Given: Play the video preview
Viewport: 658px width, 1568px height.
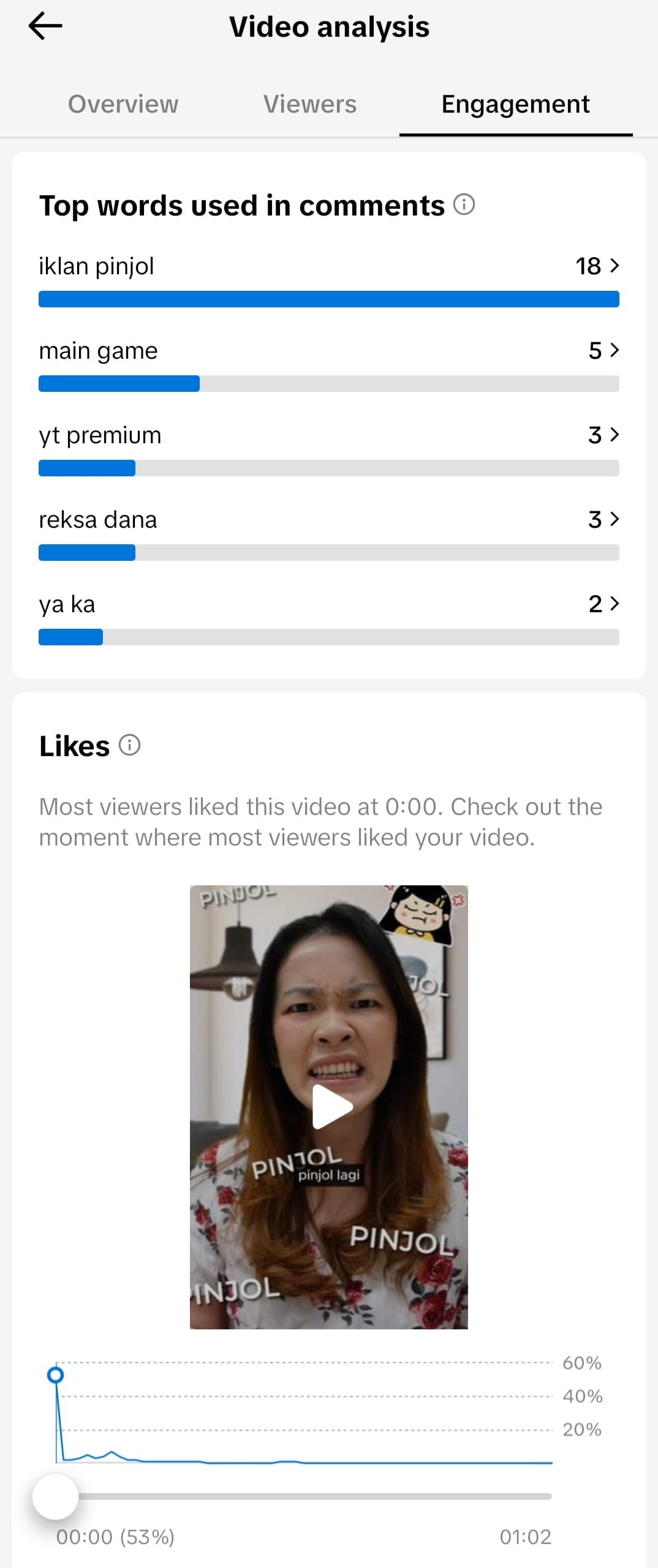Looking at the screenshot, I should [x=331, y=1106].
